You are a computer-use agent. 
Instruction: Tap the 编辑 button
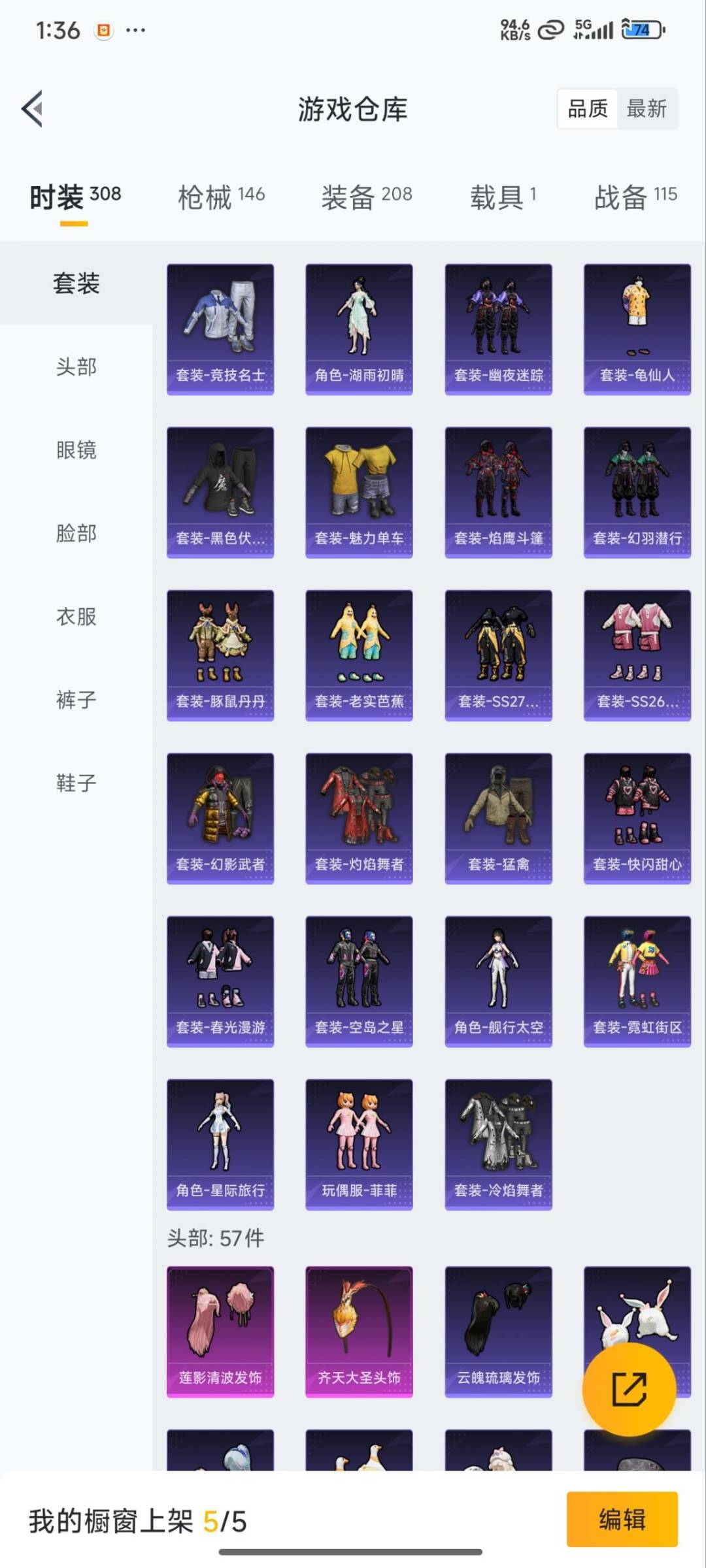pyautogui.click(x=622, y=1519)
